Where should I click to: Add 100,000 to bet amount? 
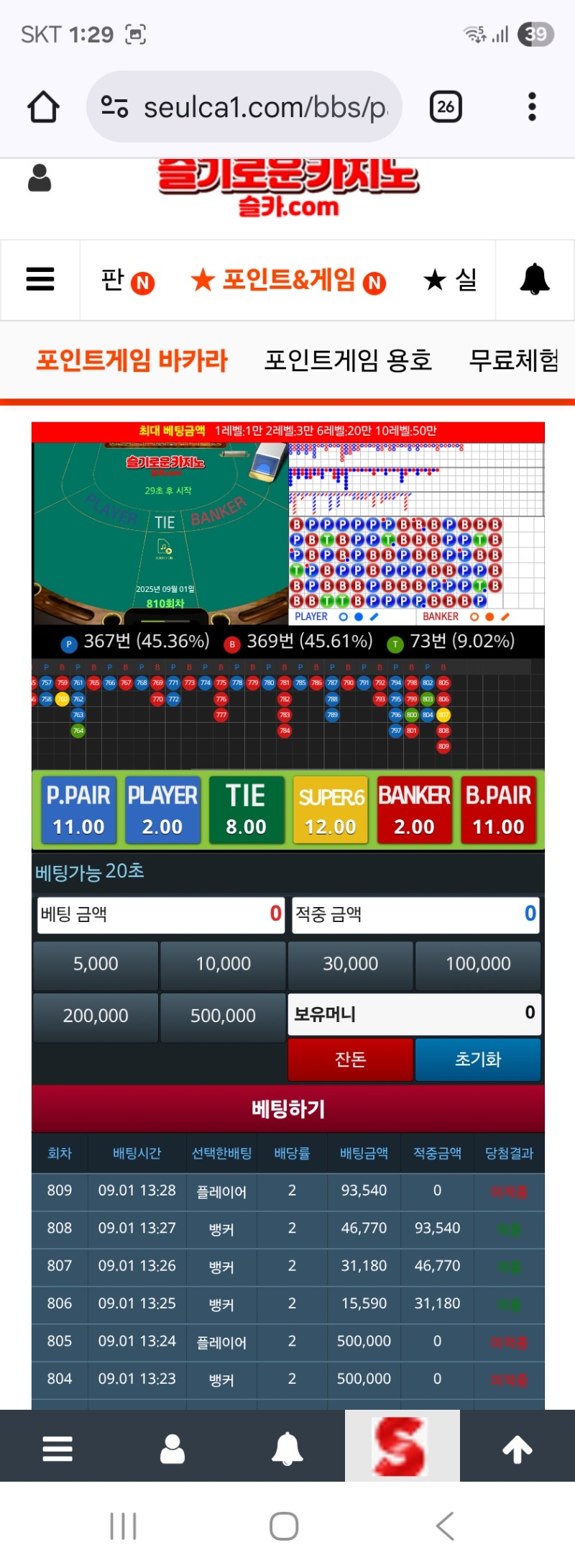click(x=478, y=964)
